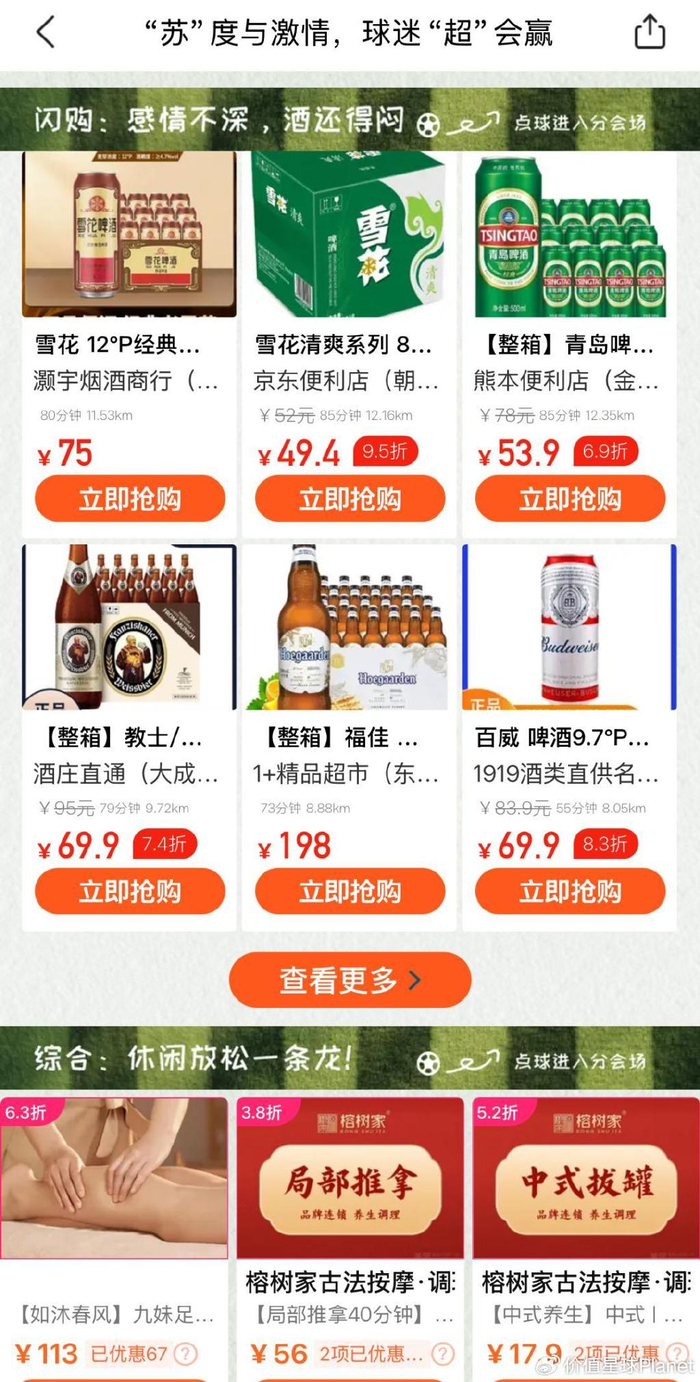Open the 福佳 Hoegaarden product image

350,627
